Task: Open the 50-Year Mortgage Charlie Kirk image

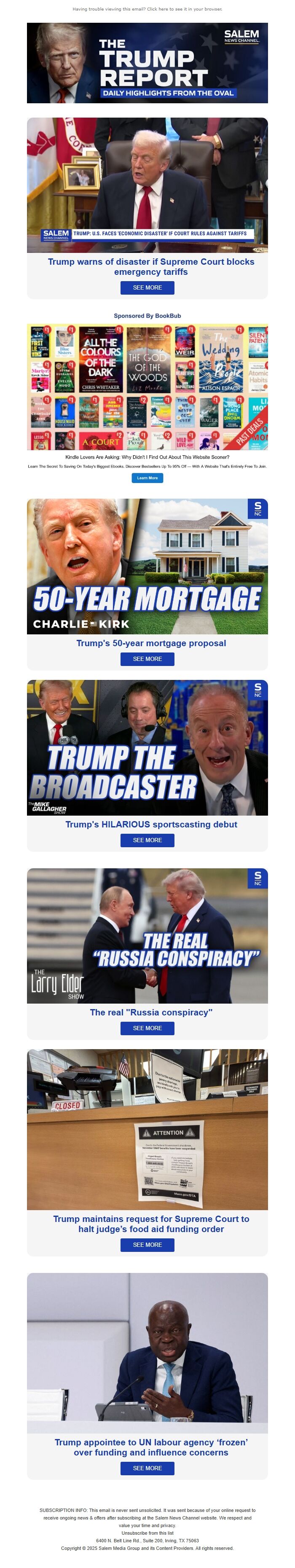Action: click(147, 566)
